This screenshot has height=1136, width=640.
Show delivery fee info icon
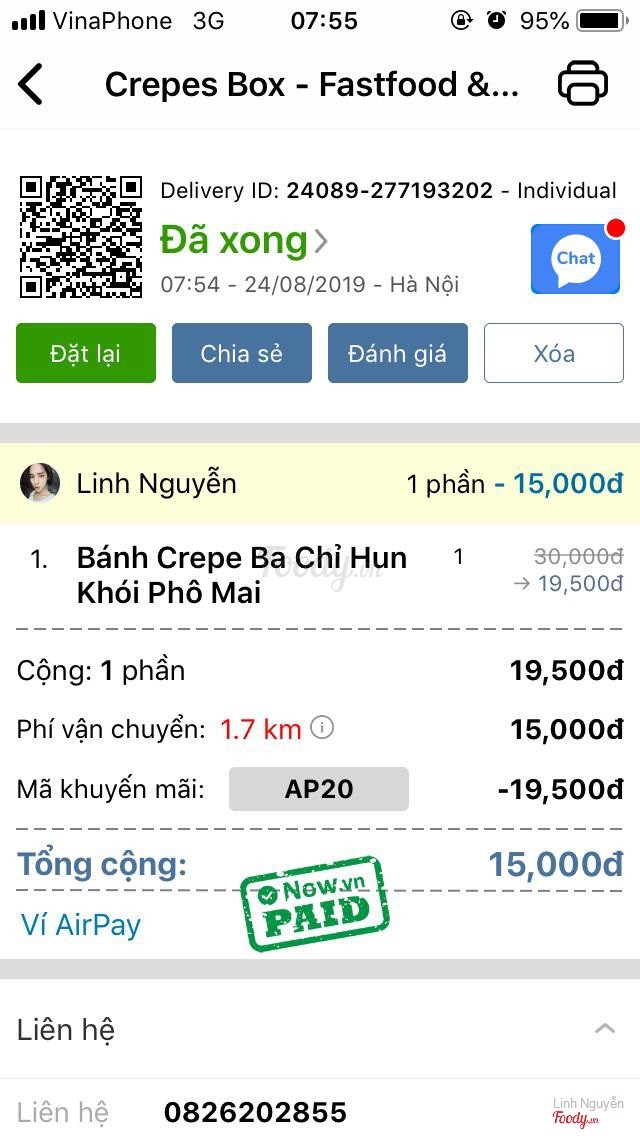click(x=322, y=728)
